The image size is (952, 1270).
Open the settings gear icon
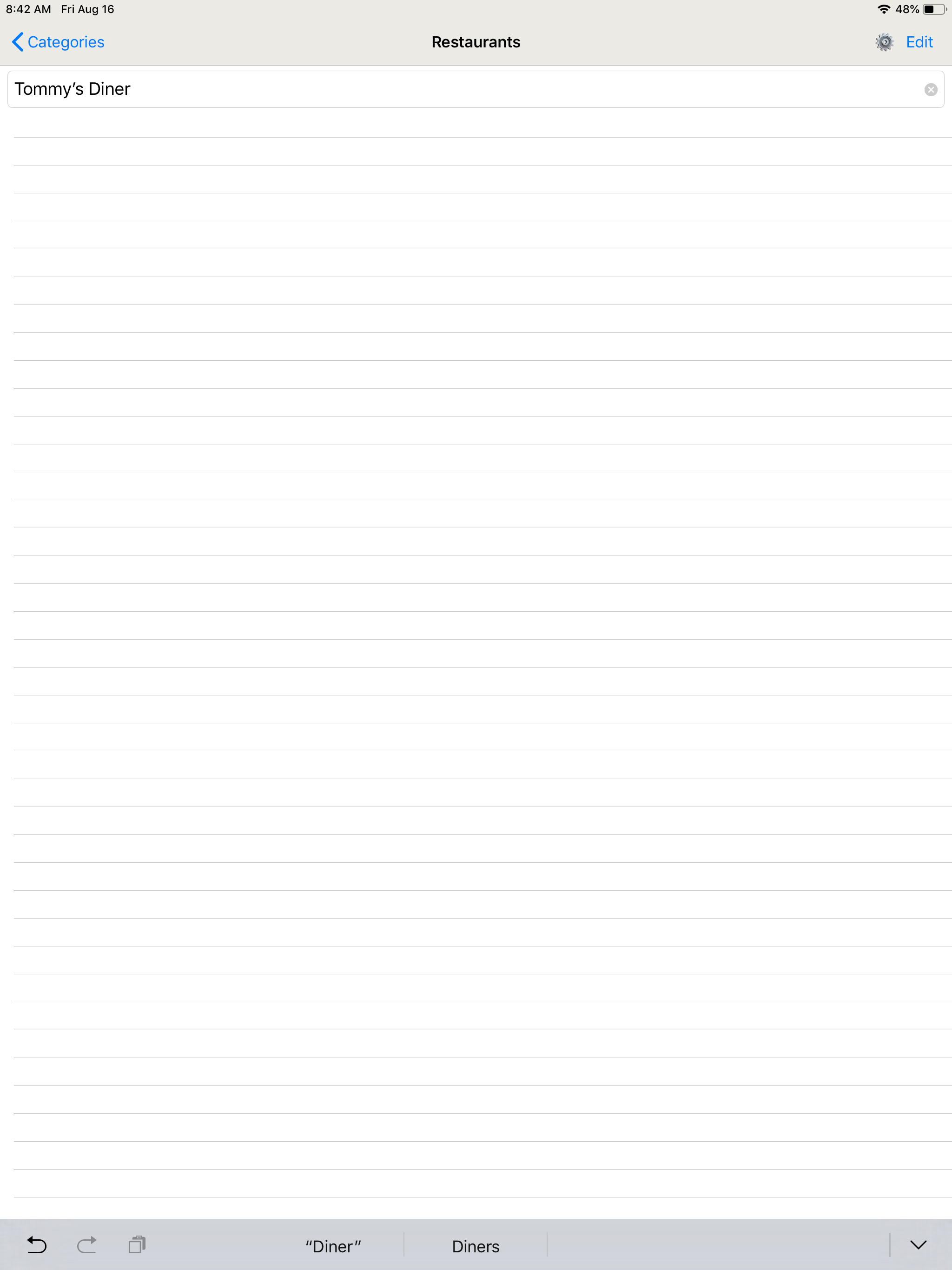(884, 42)
